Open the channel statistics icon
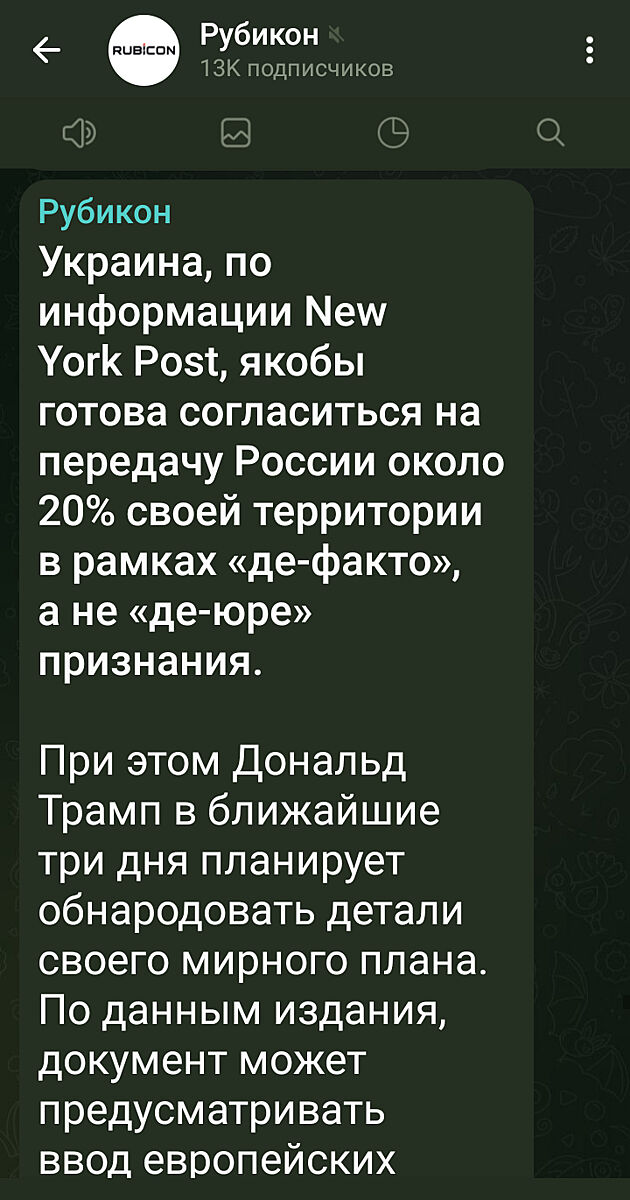The image size is (630, 1200). pyautogui.click(x=393, y=132)
